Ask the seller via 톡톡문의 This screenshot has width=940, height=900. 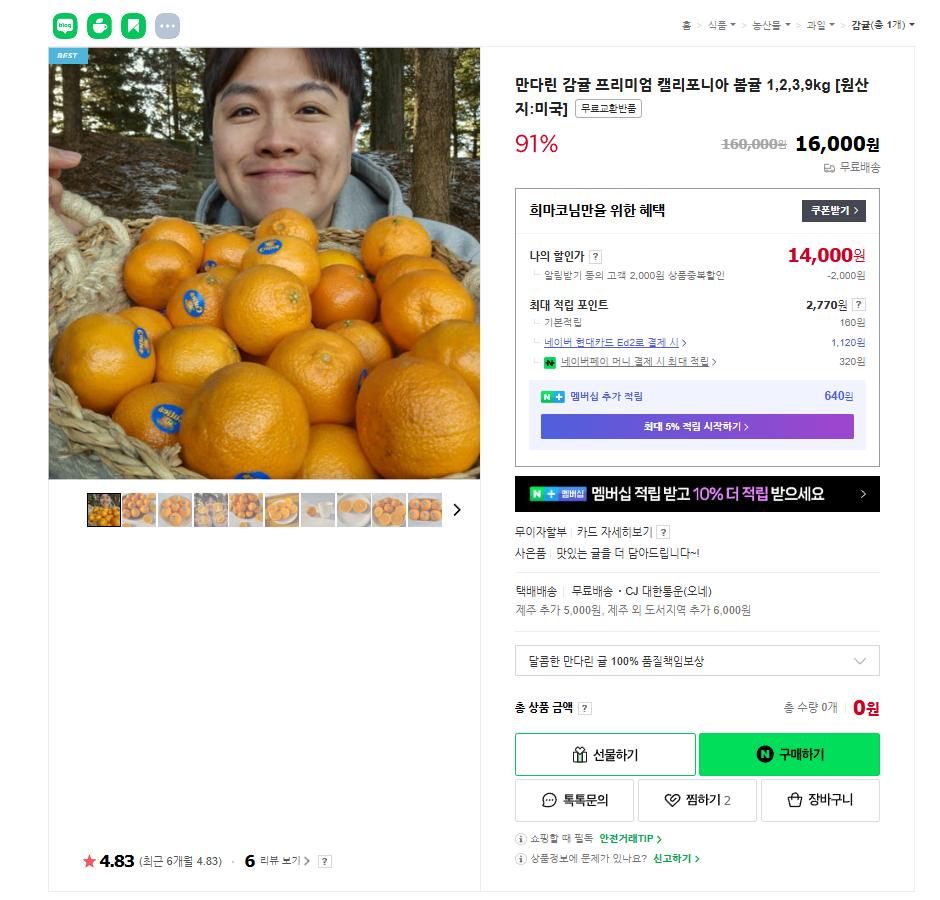[574, 800]
